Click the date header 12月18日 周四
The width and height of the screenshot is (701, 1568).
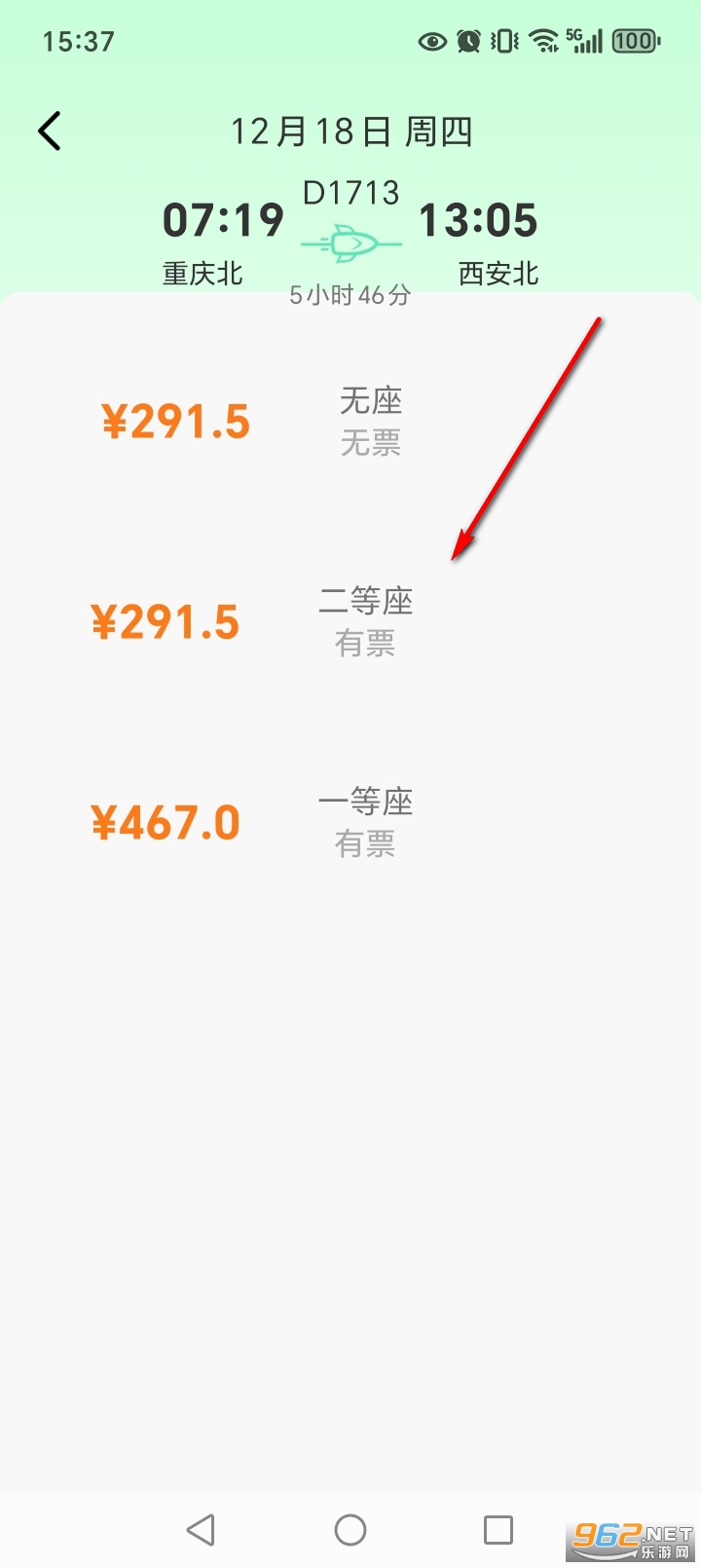click(x=352, y=130)
